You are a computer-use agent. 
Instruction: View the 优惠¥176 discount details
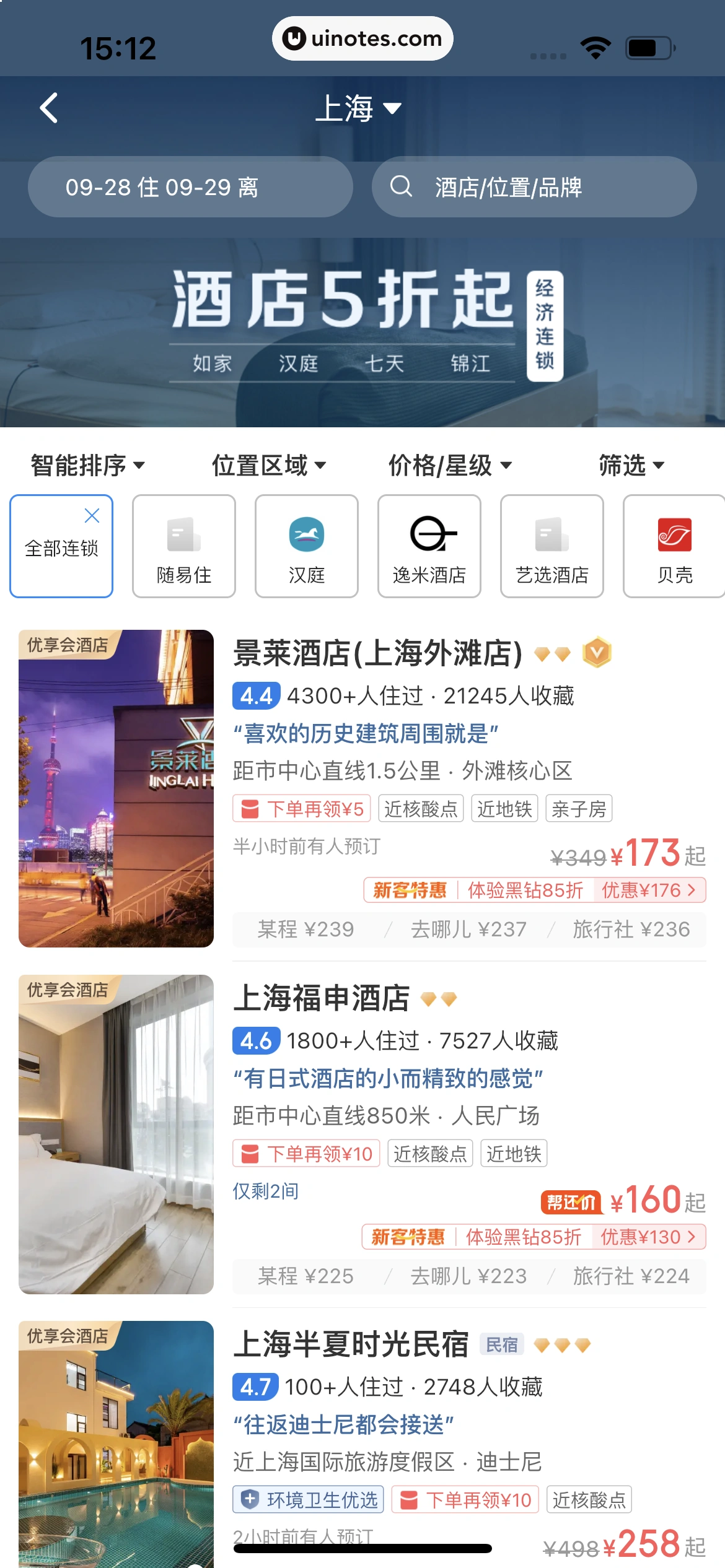click(648, 891)
